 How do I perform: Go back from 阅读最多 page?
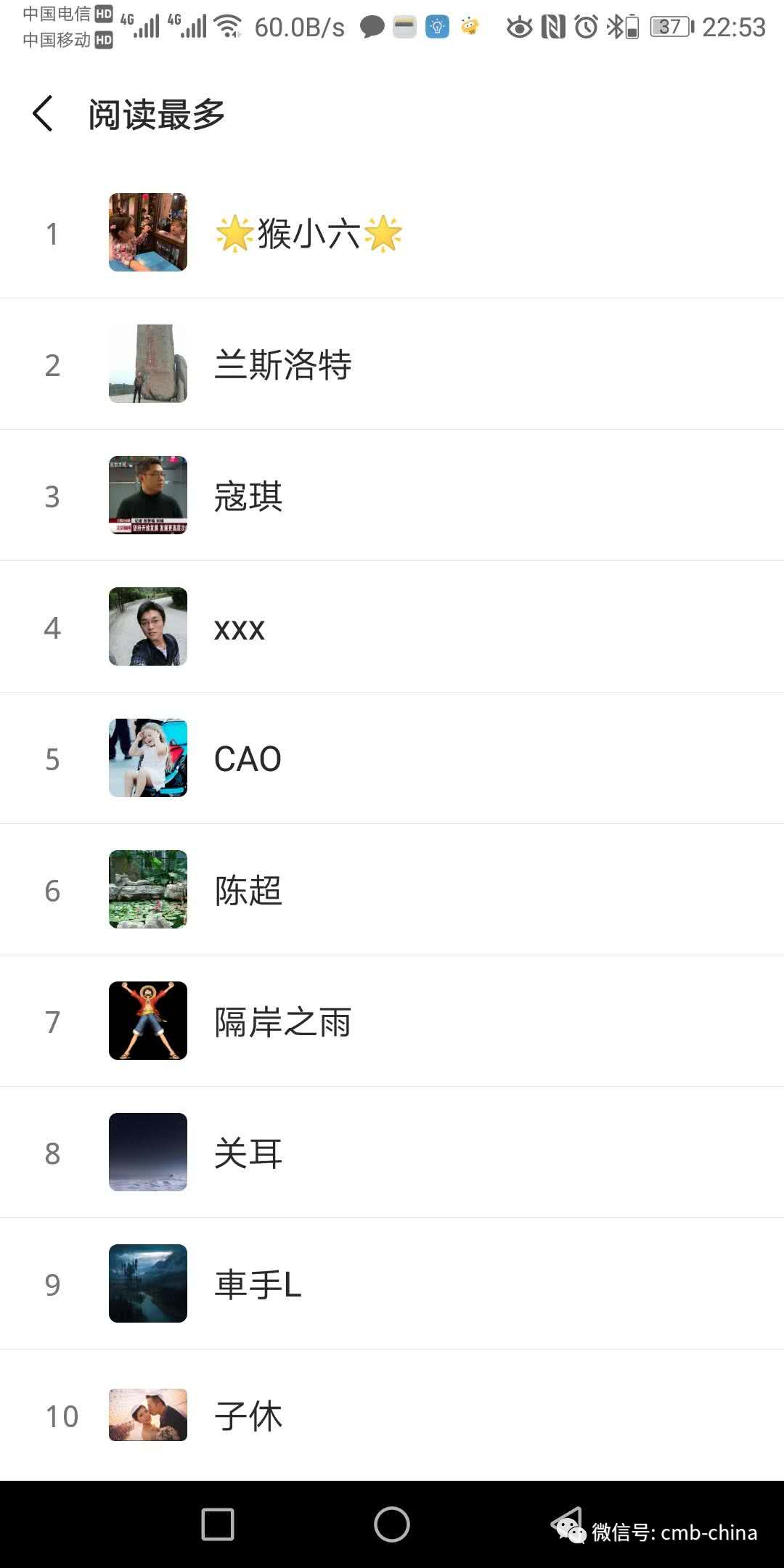[43, 114]
